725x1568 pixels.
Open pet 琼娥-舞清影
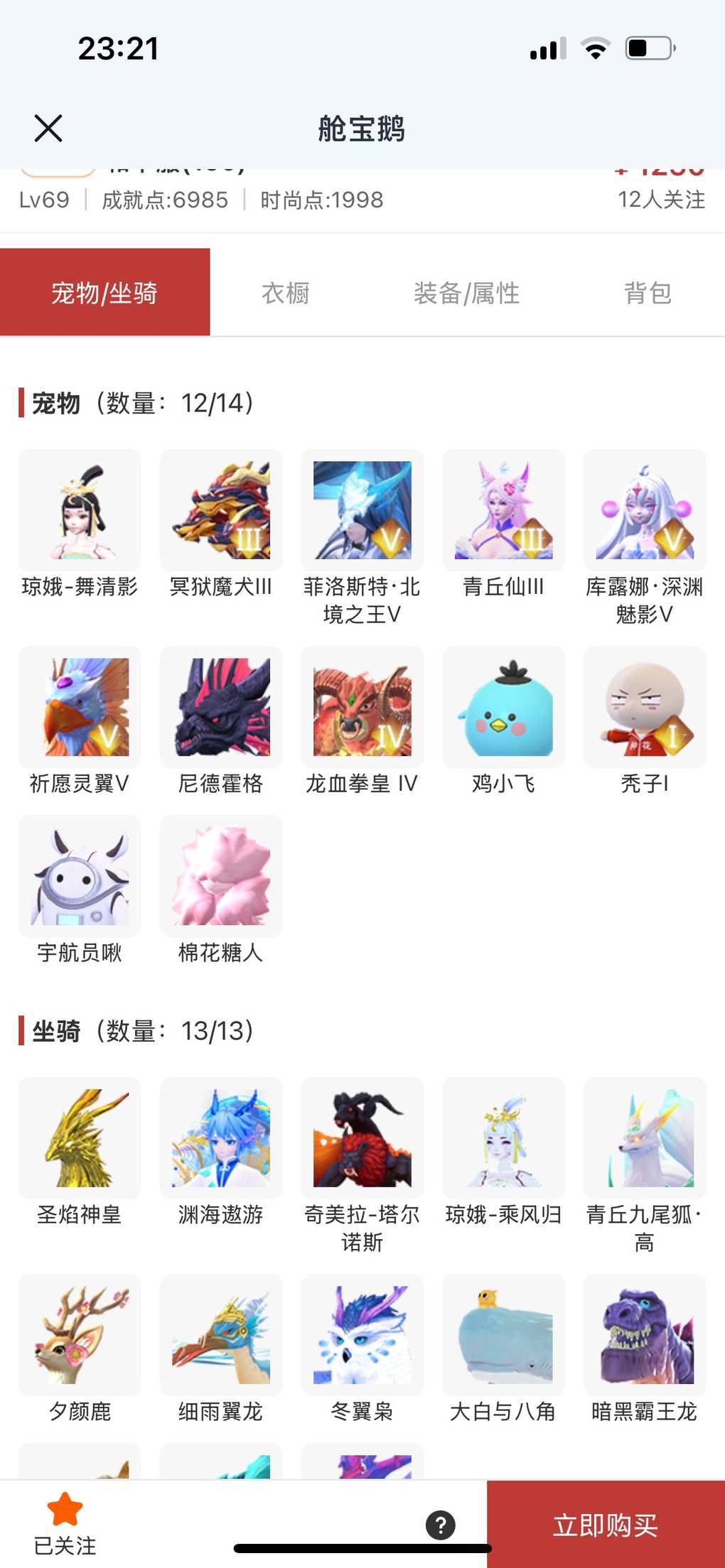pyautogui.click(x=80, y=510)
